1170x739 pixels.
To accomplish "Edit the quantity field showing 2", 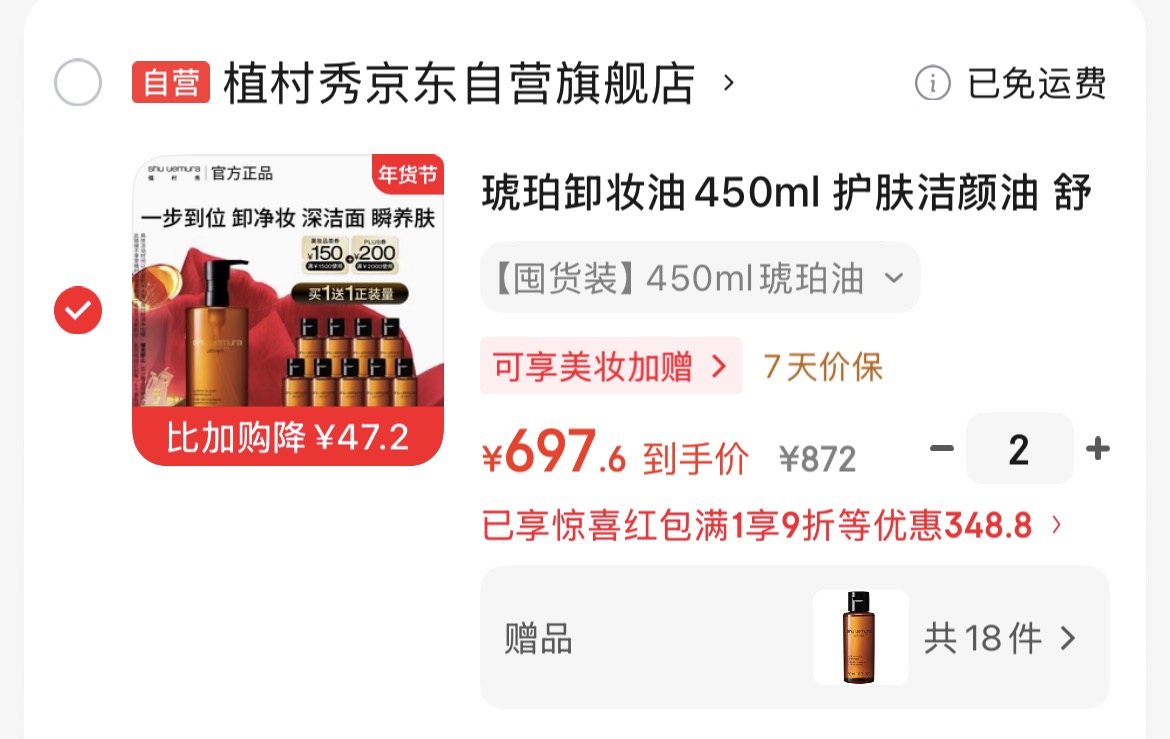I will click(1019, 449).
